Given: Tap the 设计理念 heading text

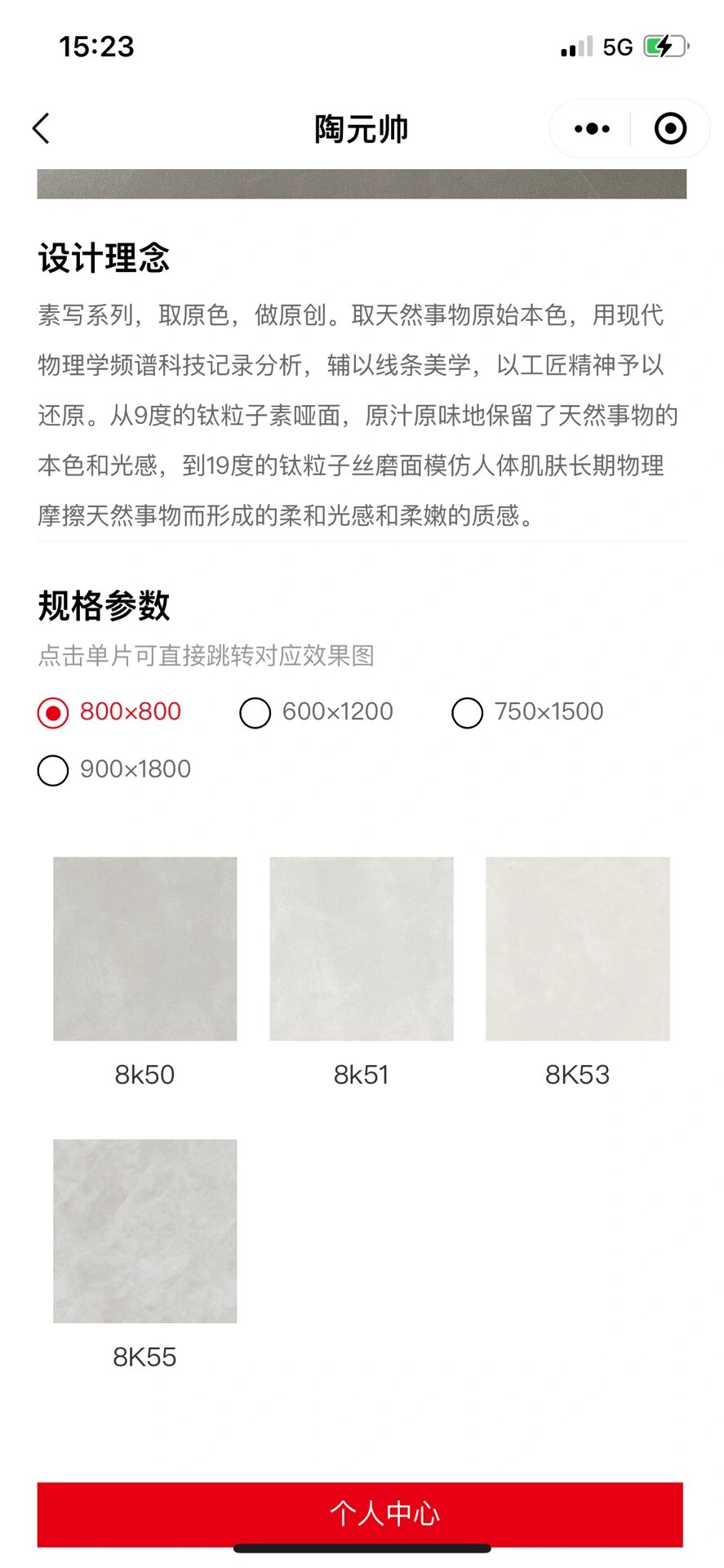Looking at the screenshot, I should (x=104, y=259).
